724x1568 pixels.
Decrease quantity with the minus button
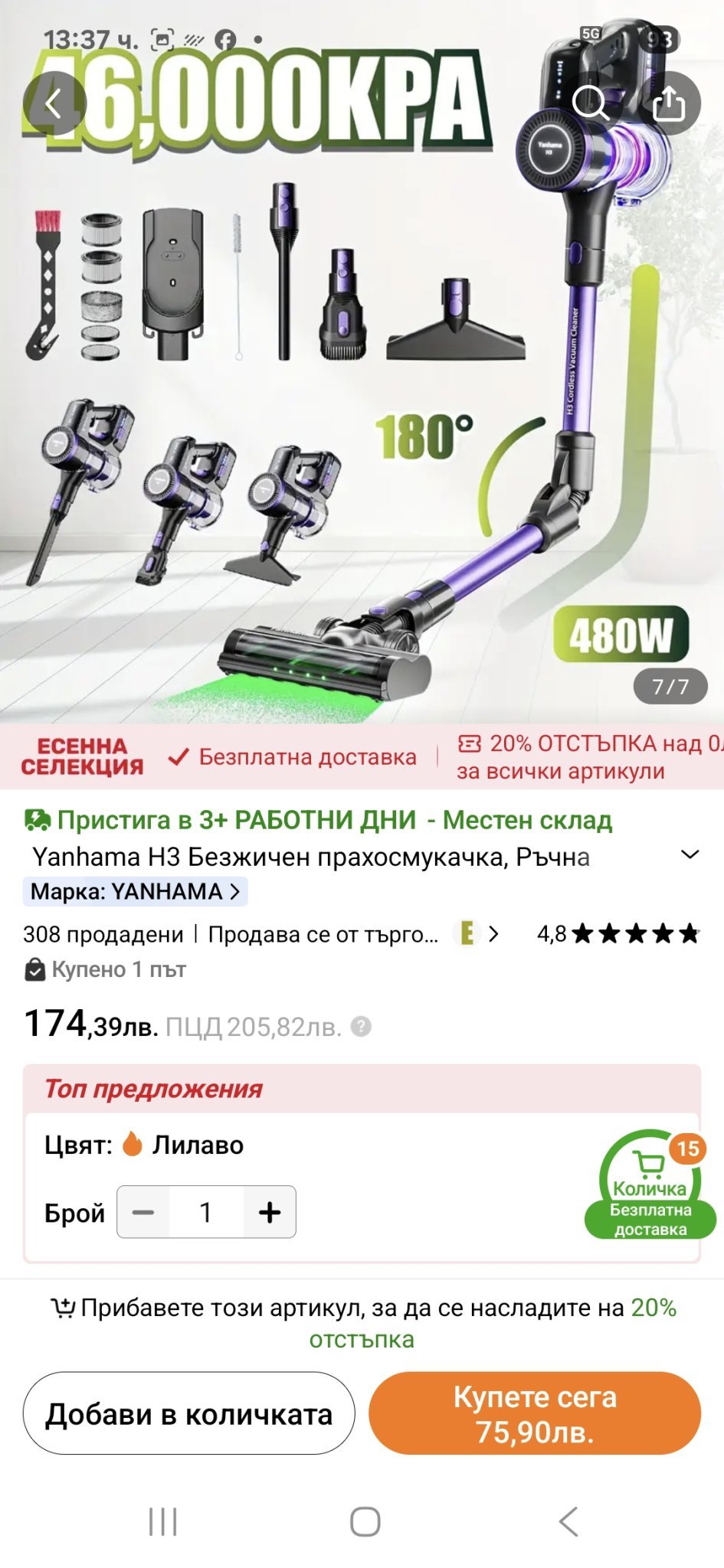[143, 1212]
